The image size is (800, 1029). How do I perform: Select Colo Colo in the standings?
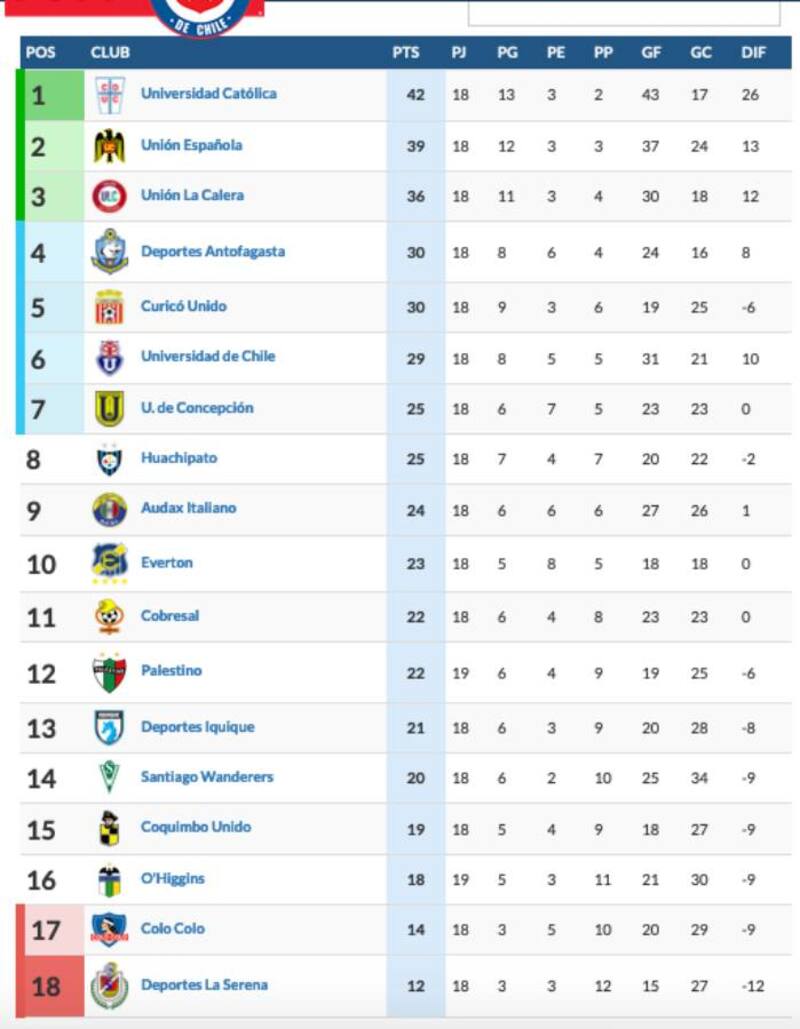coord(172,929)
